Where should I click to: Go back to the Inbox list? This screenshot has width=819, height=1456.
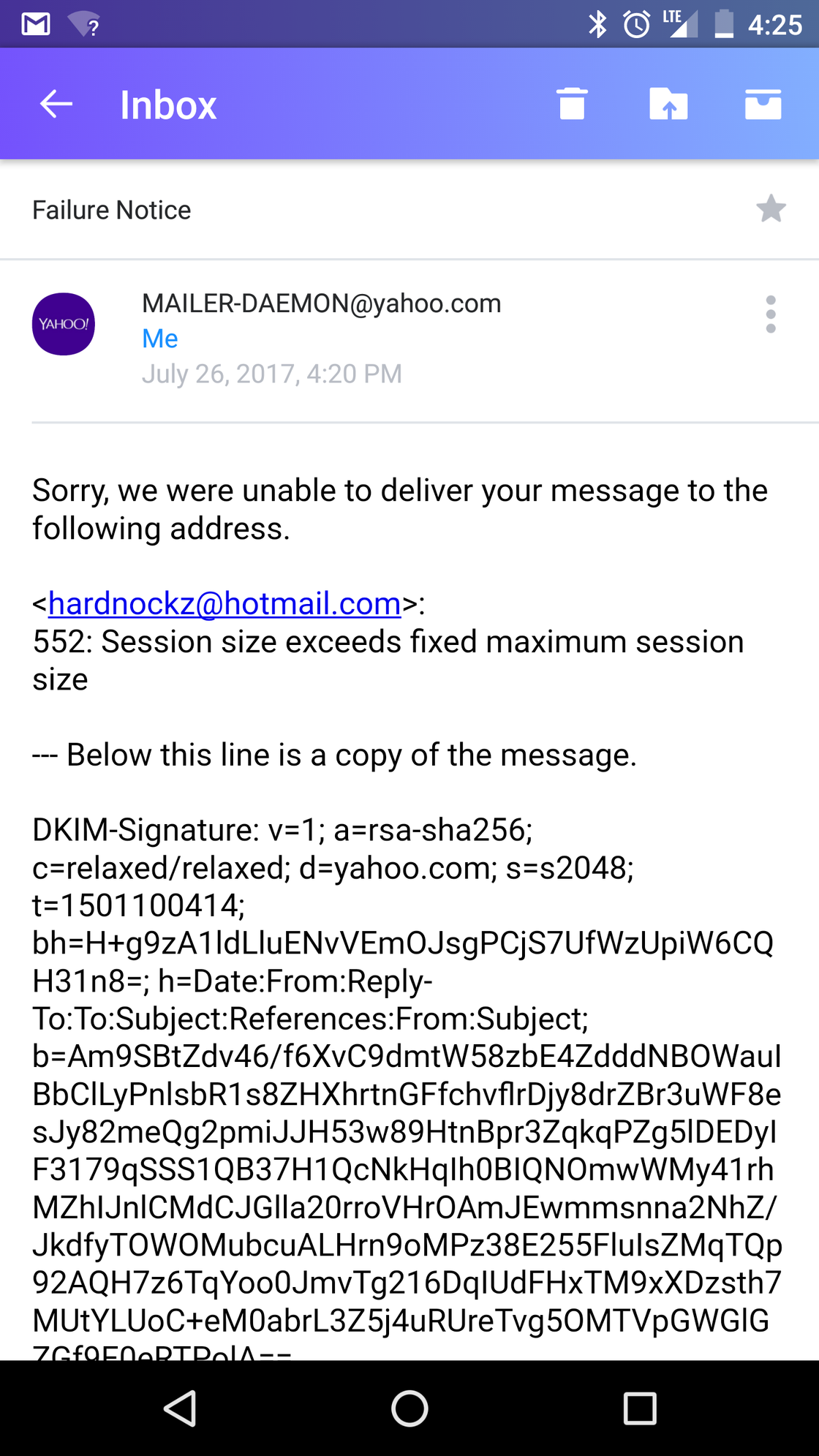(x=56, y=104)
